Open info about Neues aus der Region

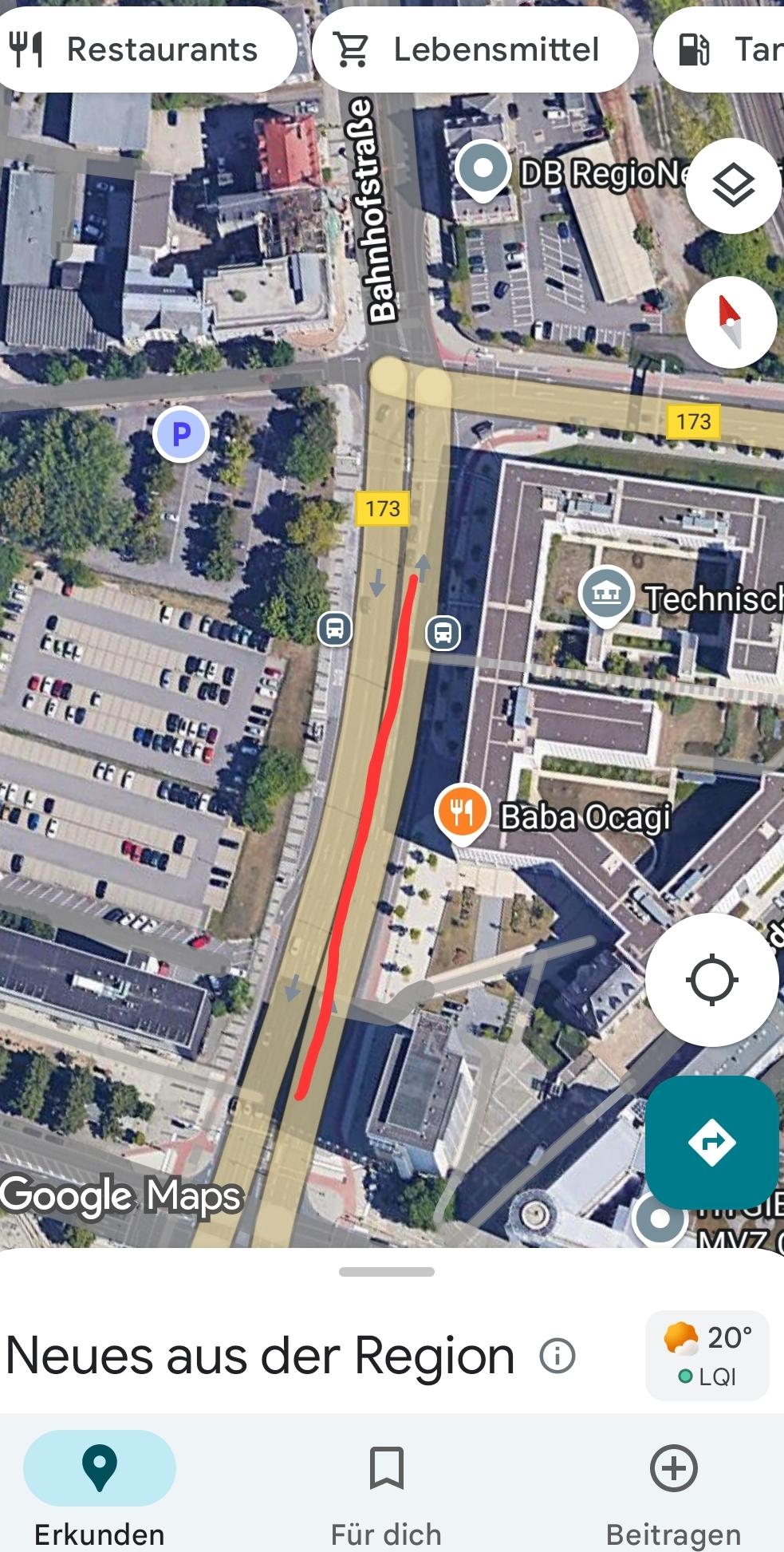point(557,1356)
